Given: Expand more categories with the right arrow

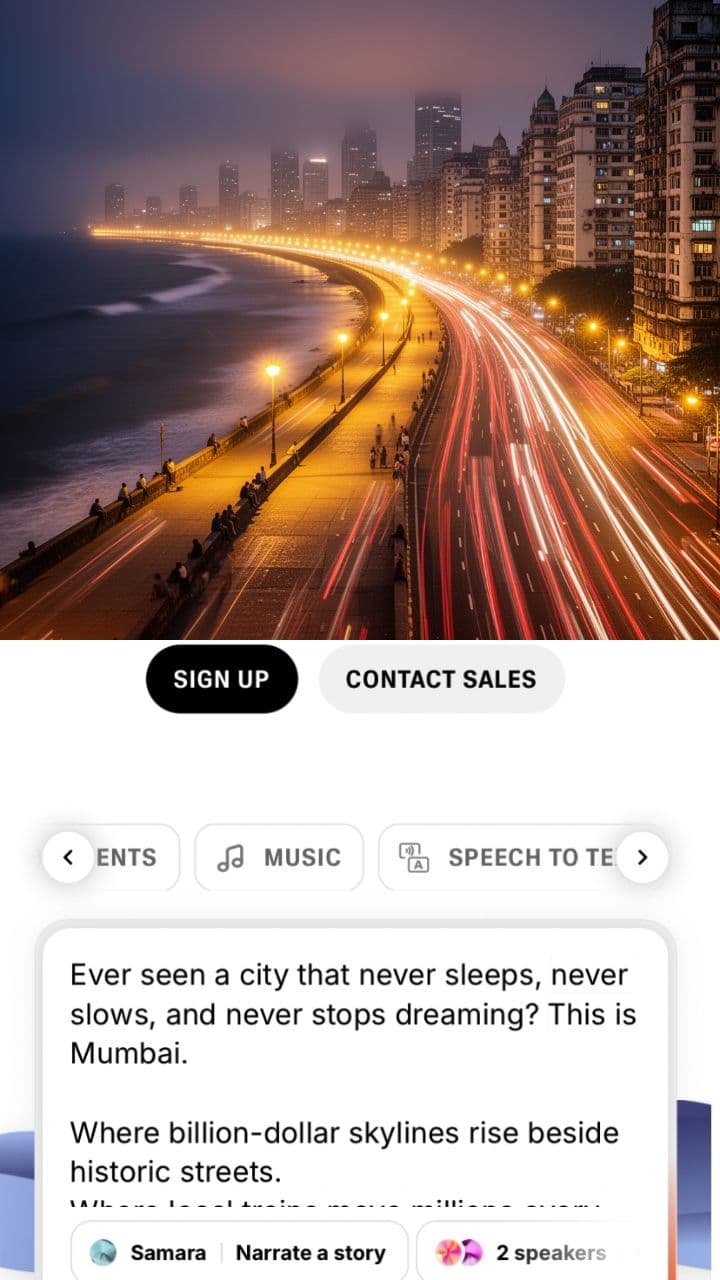Looking at the screenshot, I should click(642, 856).
